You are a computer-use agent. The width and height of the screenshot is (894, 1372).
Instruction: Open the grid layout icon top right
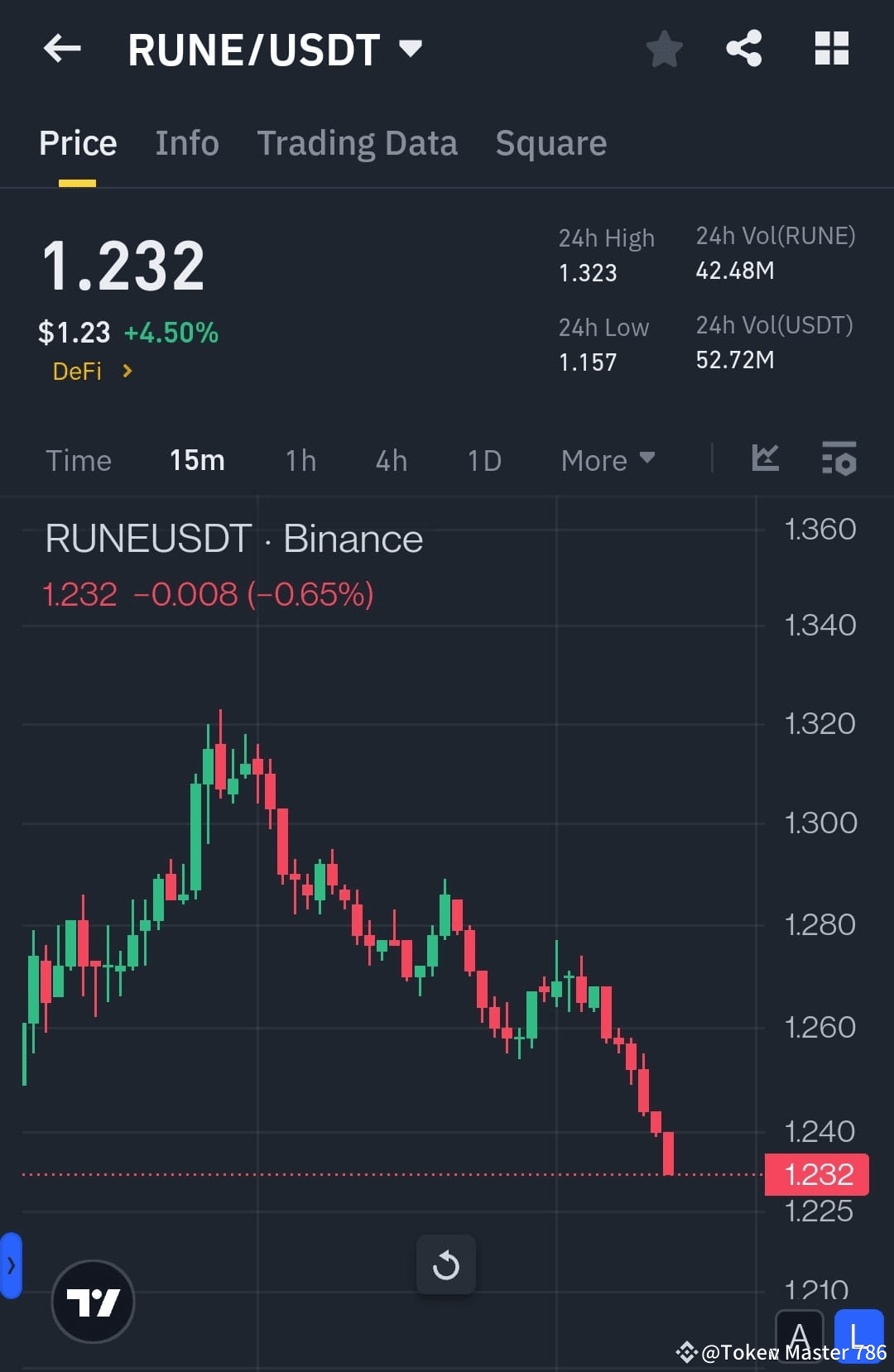point(831,49)
